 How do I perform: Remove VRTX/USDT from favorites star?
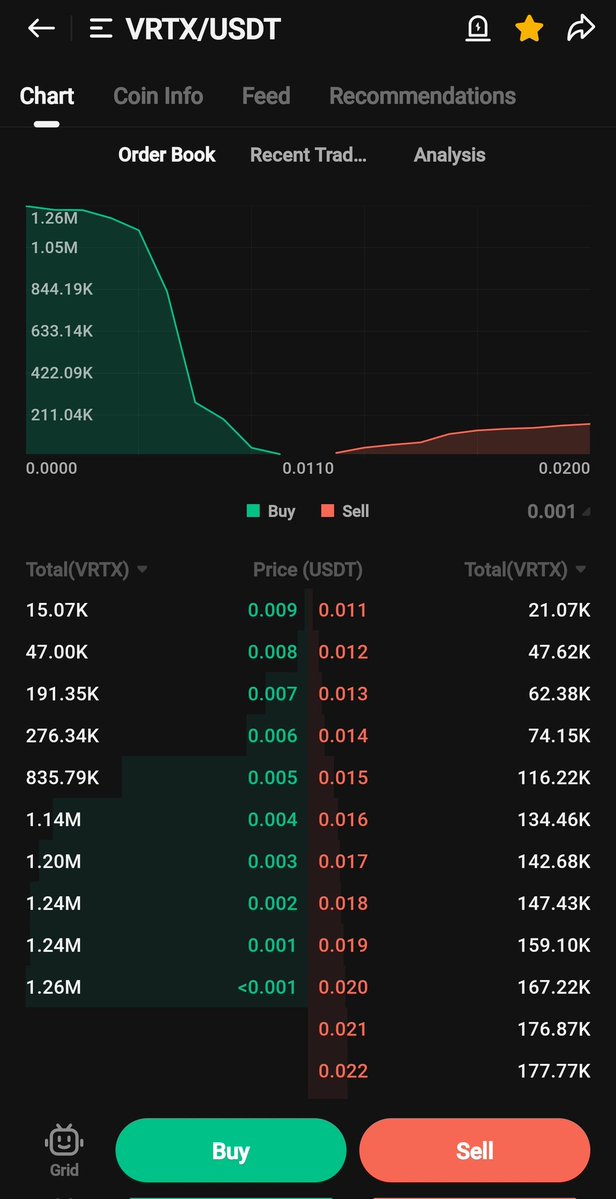tap(529, 29)
